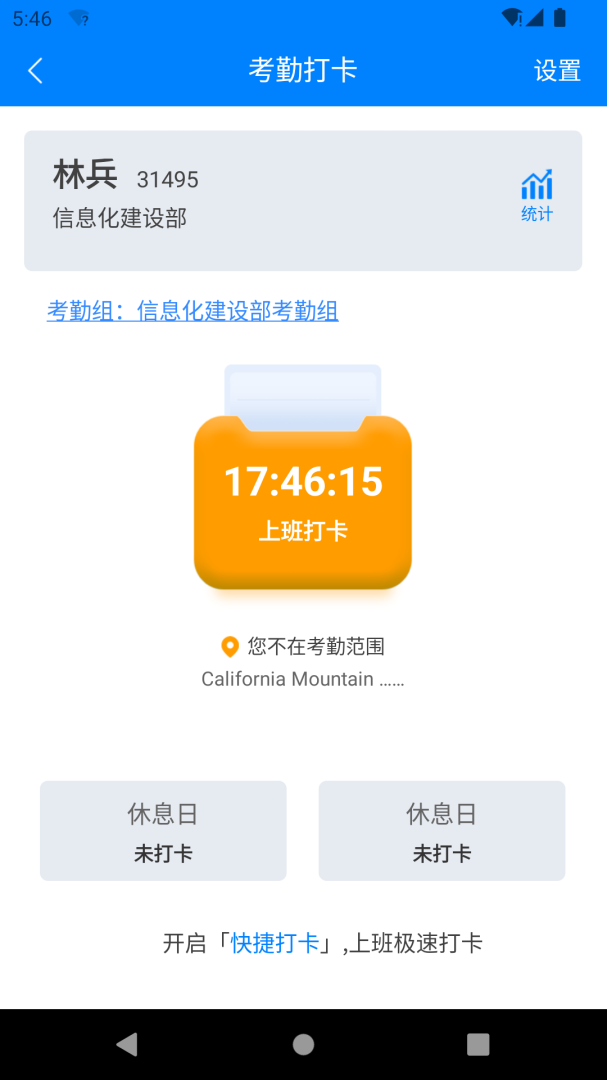This screenshot has width=607, height=1080.
Task: Tap the orange 上班打卡 clock-in button
Action: point(303,502)
